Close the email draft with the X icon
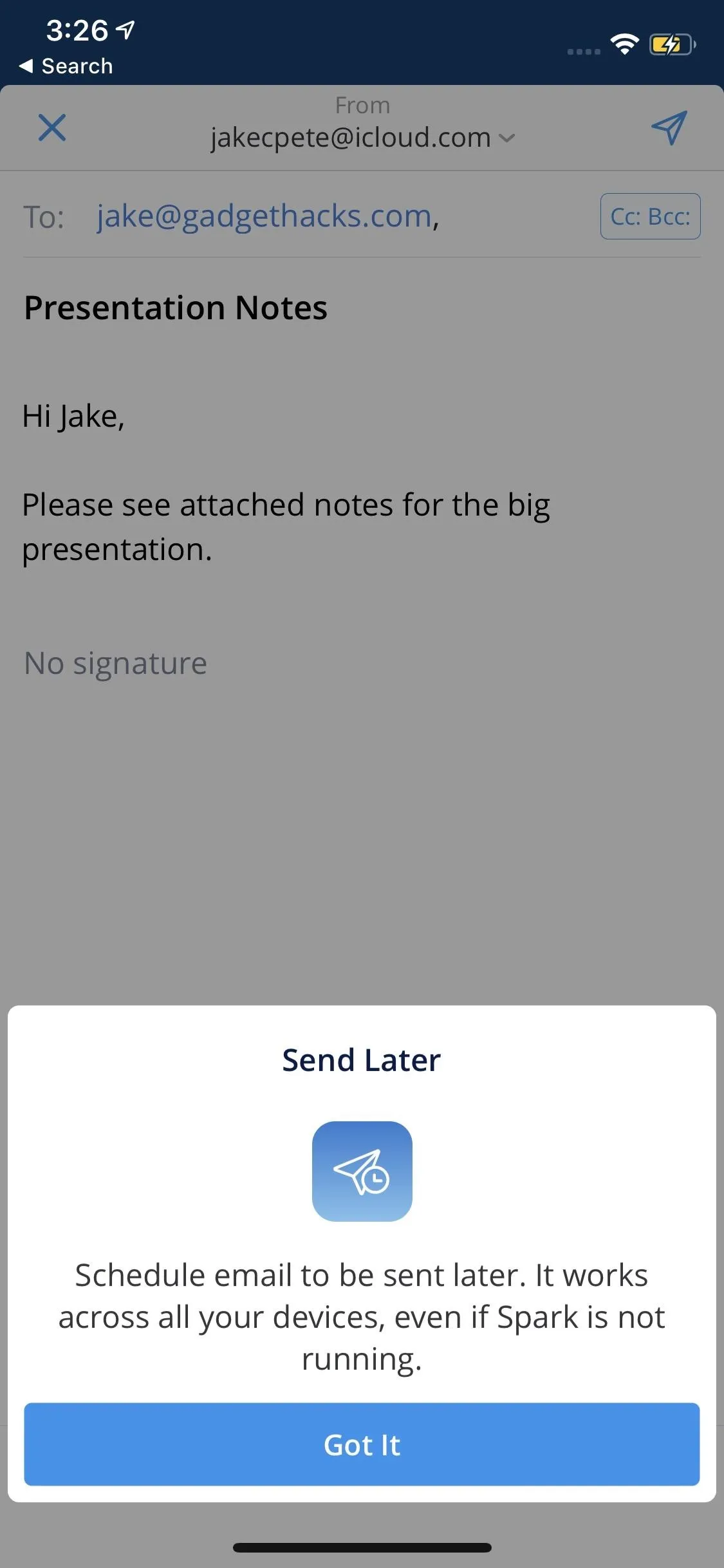 [x=52, y=127]
